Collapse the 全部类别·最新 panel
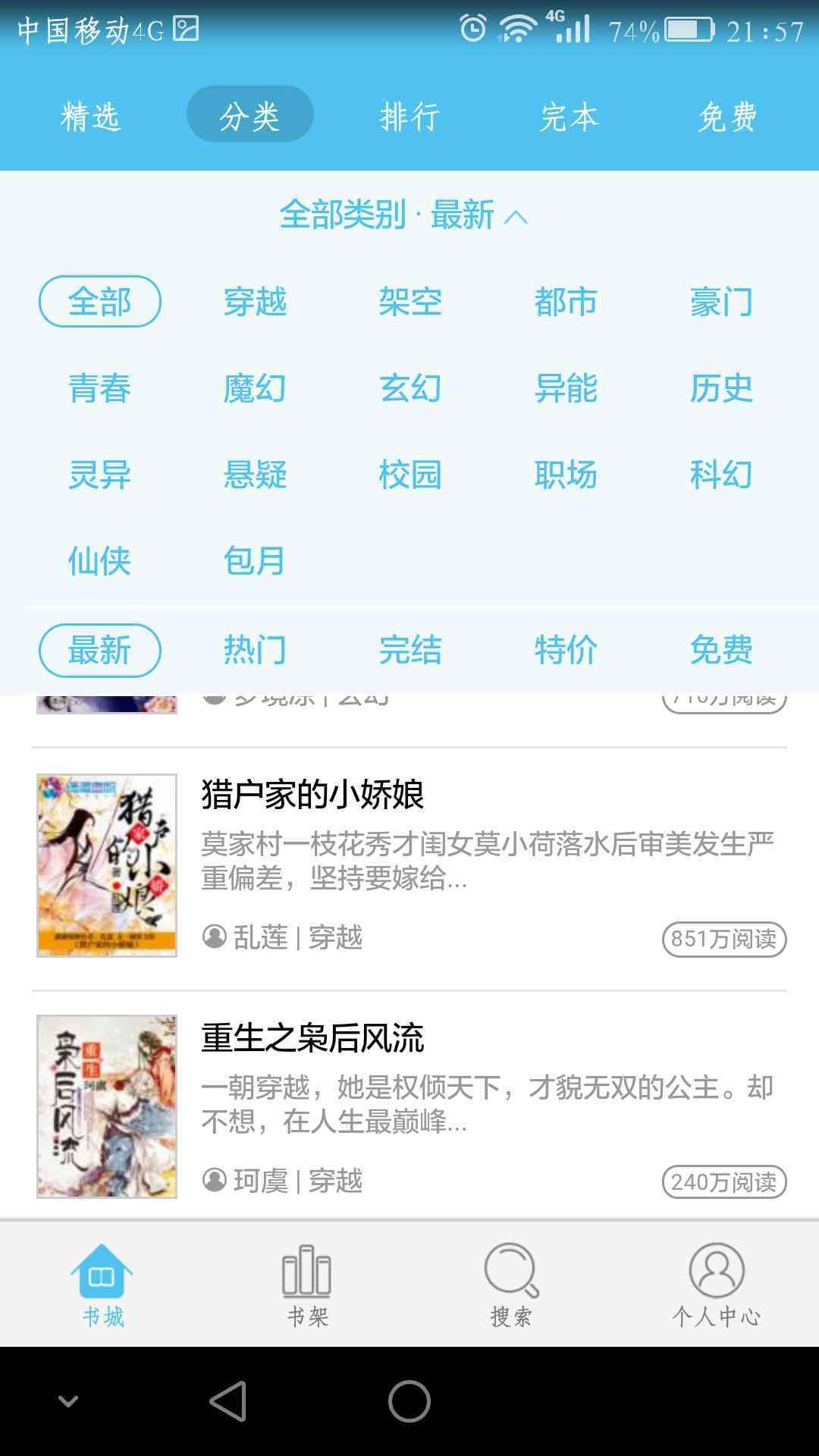Screen dimensions: 819x1456 point(402,215)
